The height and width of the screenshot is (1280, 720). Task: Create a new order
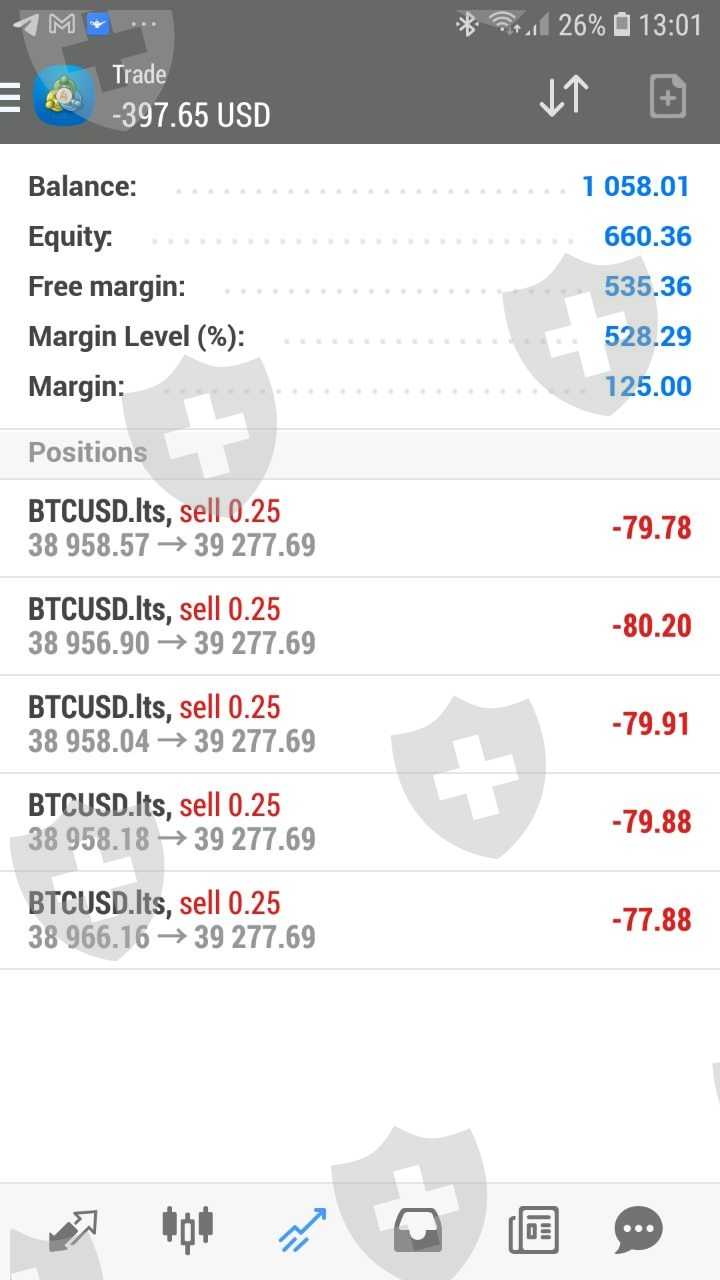(667, 97)
